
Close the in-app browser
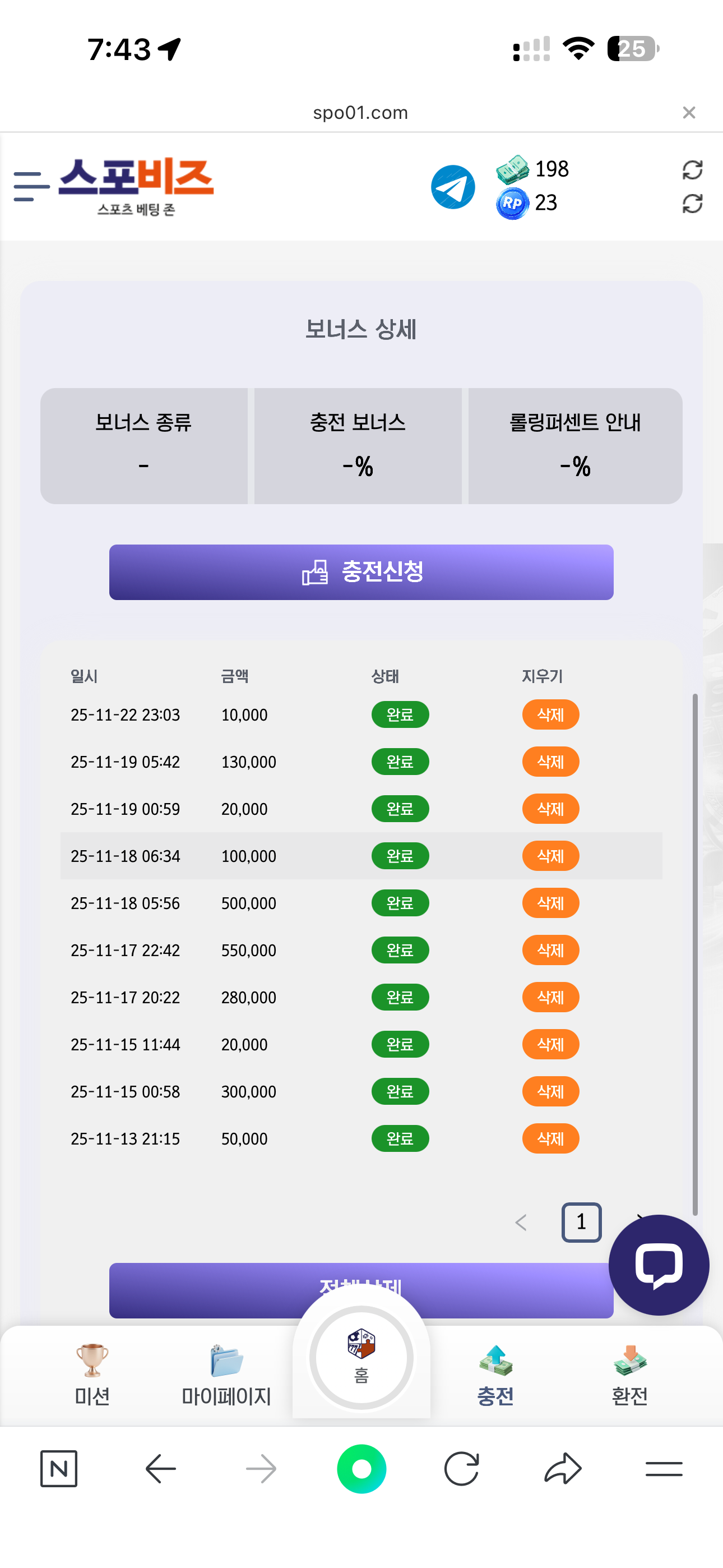coord(689,113)
